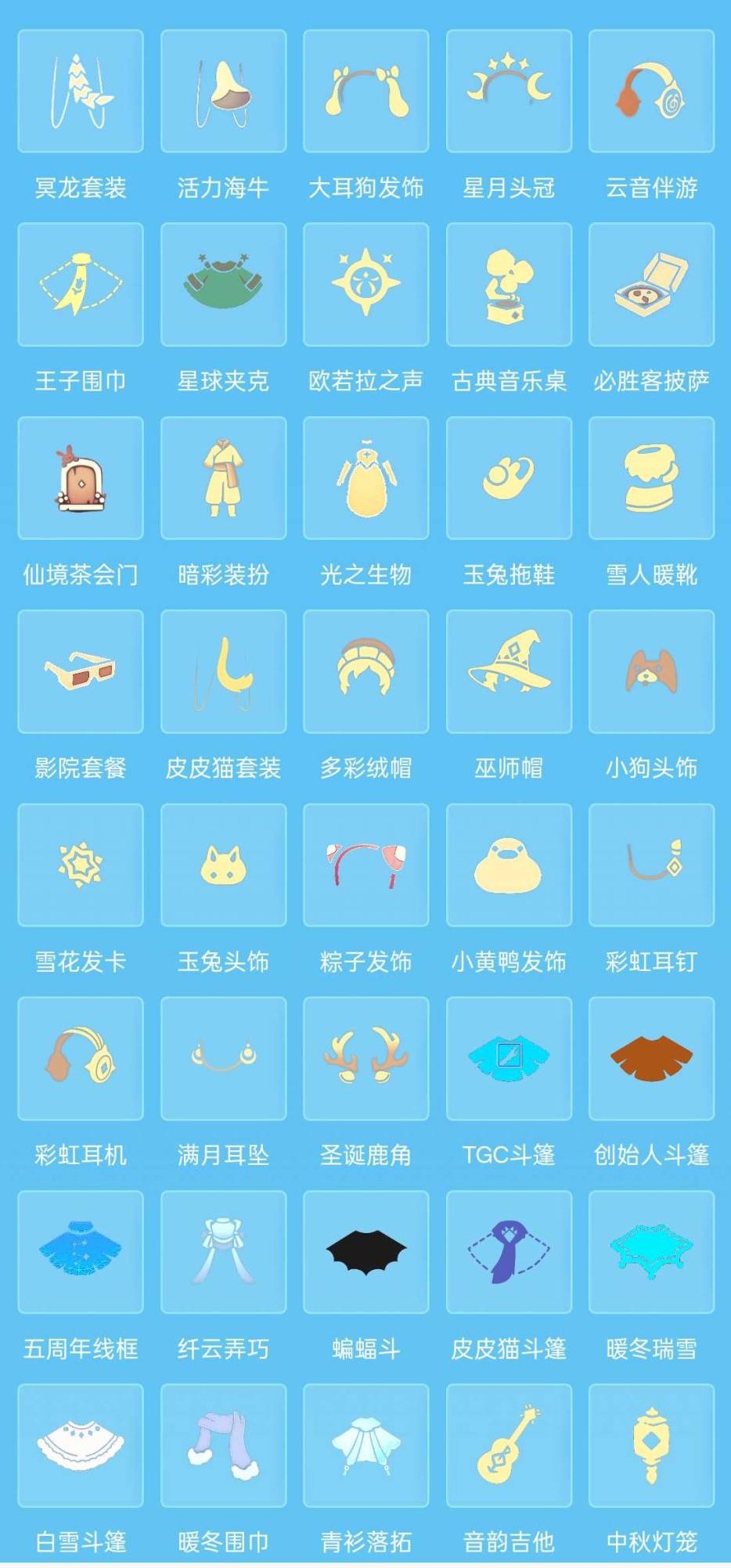
Task: Click the 暖冬围巾 scarf label
Action: [223, 1541]
